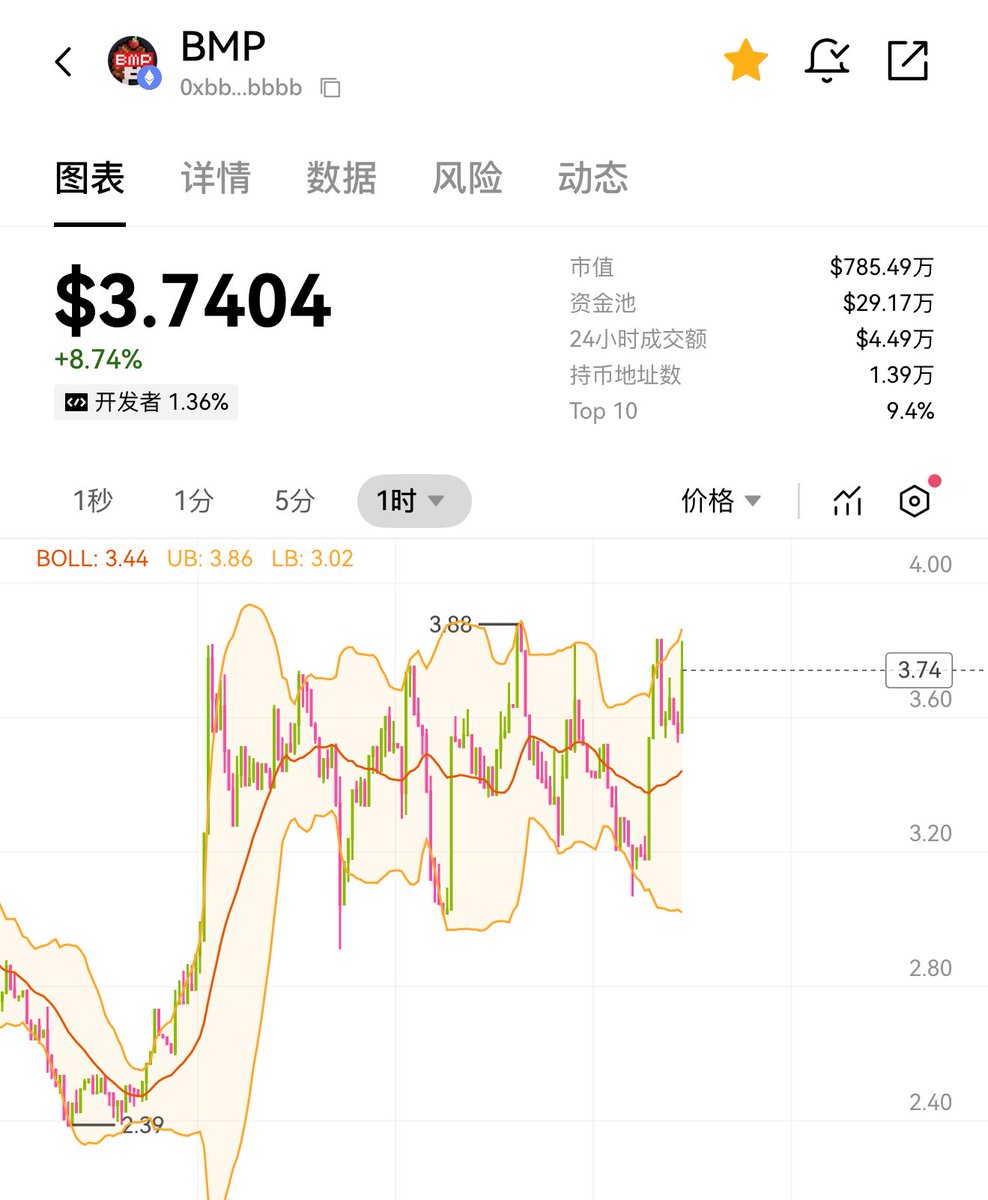Open the 动态 tab
Viewport: 988px width, 1200px height.
tap(593, 178)
